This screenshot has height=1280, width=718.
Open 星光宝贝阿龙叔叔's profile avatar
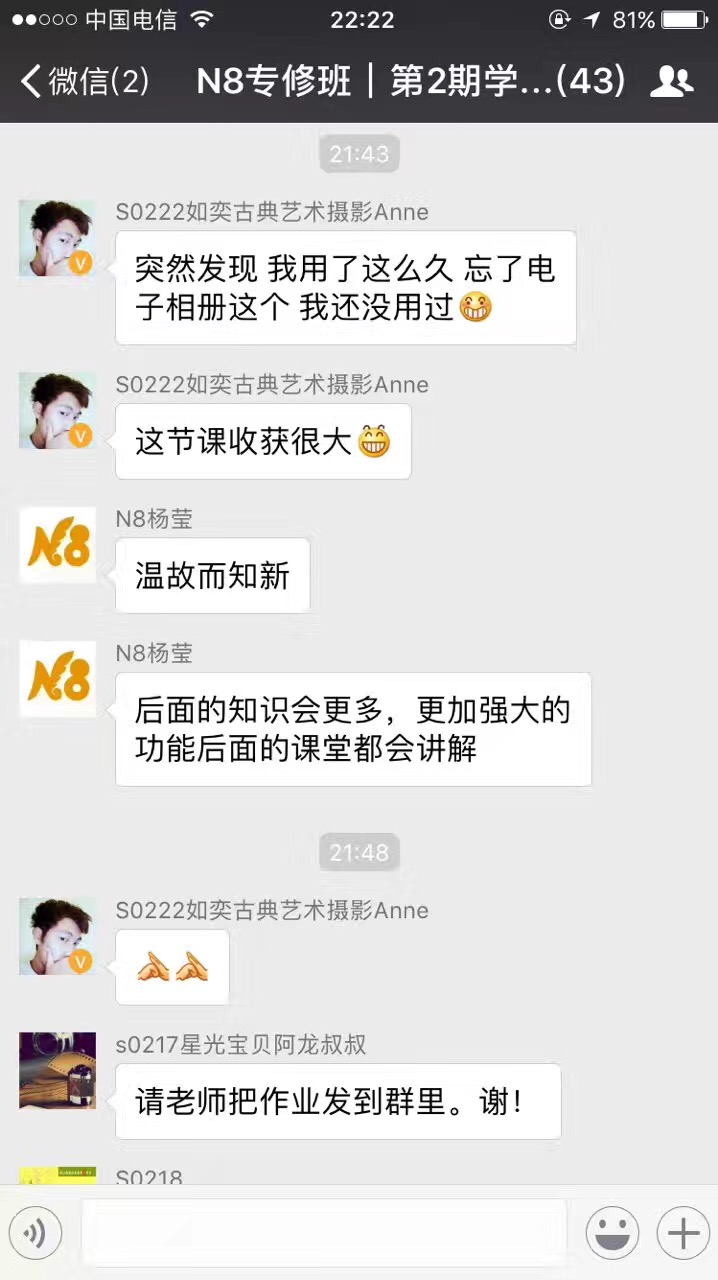click(x=58, y=1071)
